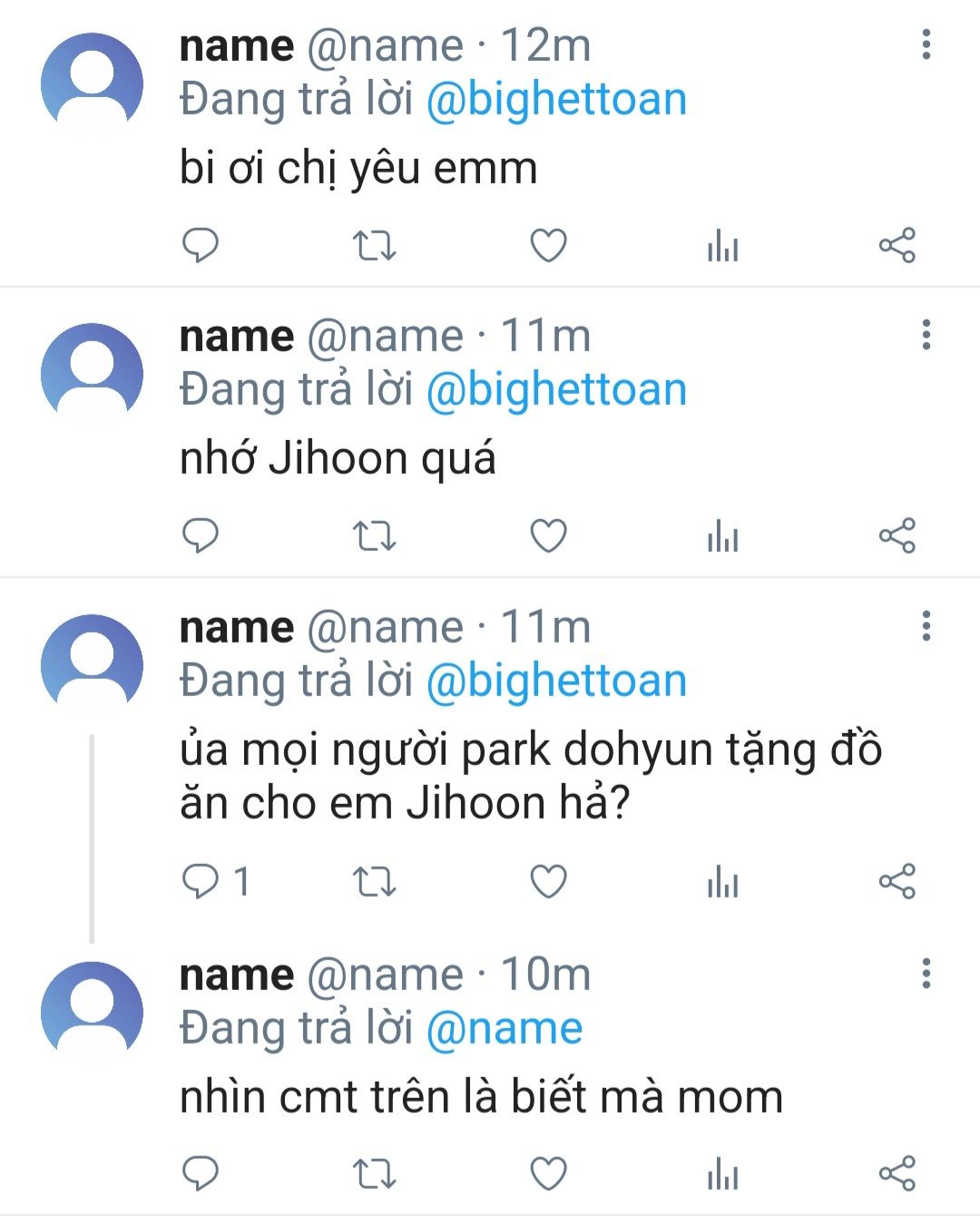This screenshot has height=1216, width=980.
Task: Open replies on the park dohyun question tweet
Action: [x=216, y=881]
